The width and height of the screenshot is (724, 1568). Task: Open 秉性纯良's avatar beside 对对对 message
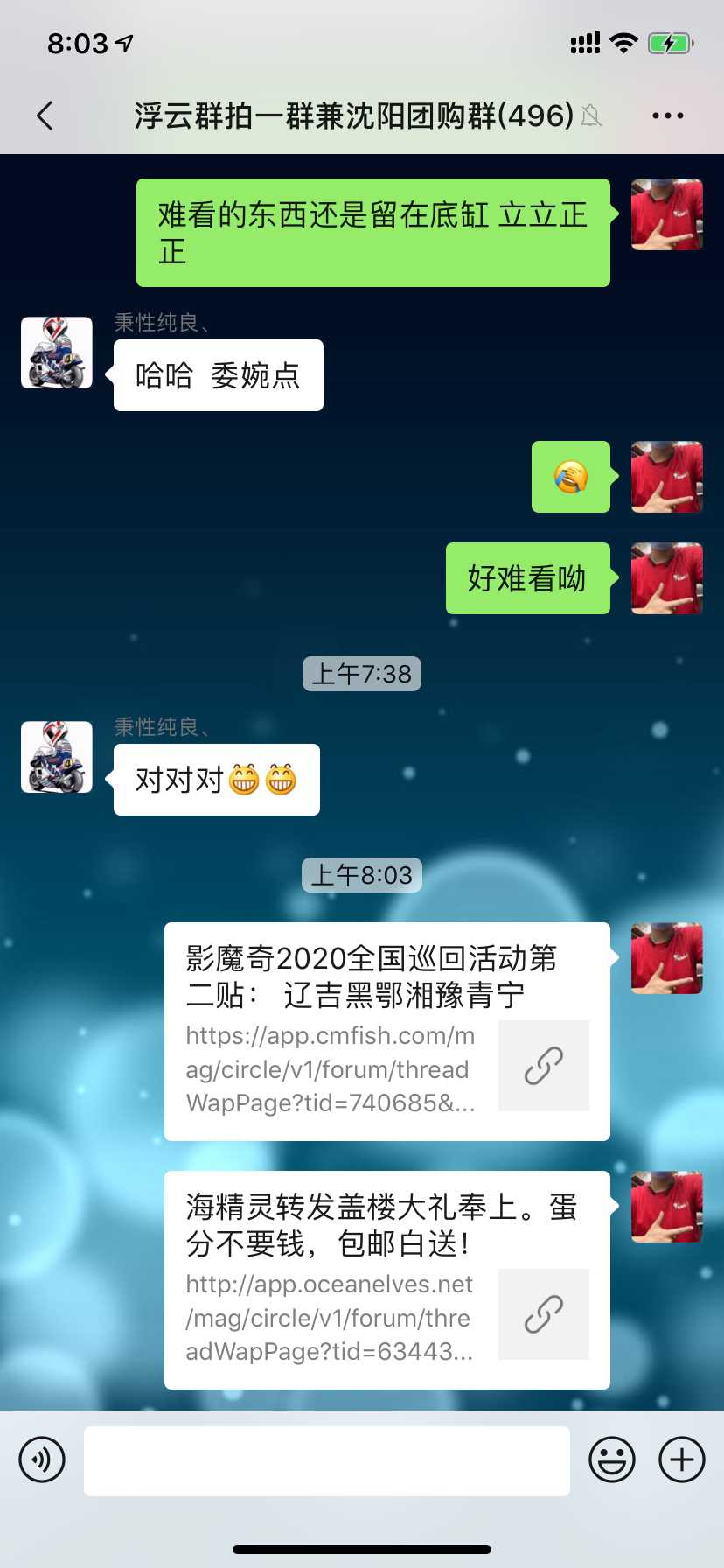click(x=57, y=757)
